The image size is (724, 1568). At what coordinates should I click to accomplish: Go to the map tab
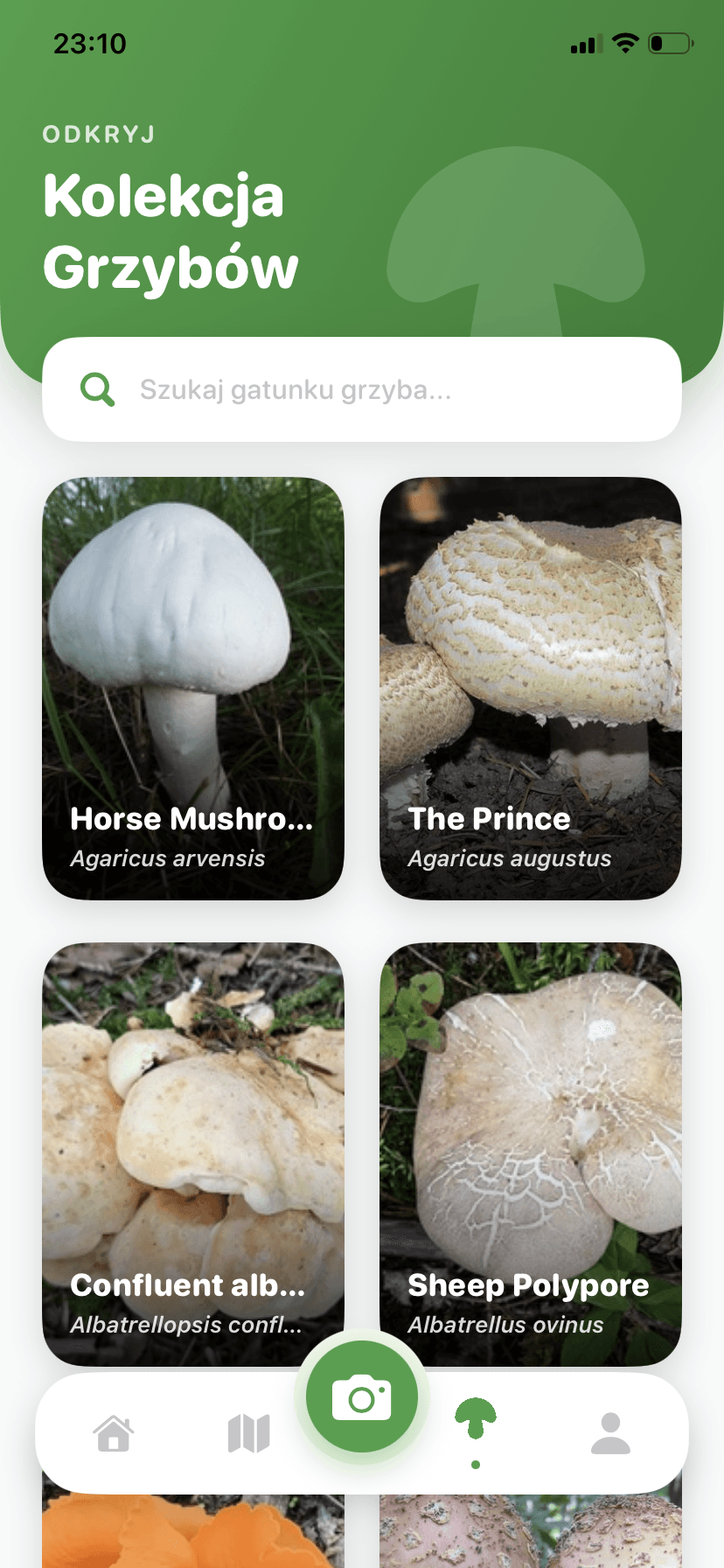(248, 1433)
